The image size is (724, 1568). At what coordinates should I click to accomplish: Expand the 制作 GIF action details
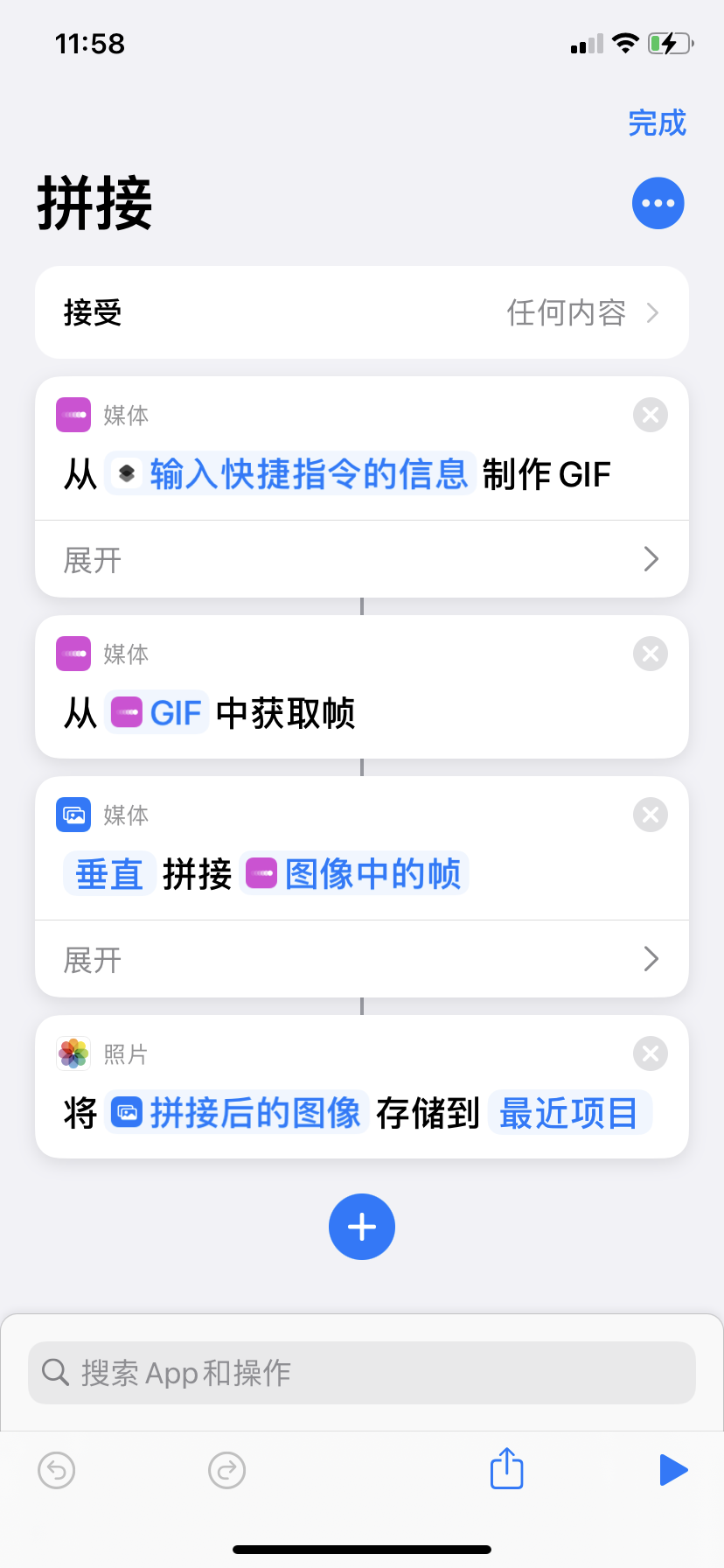coord(361,559)
